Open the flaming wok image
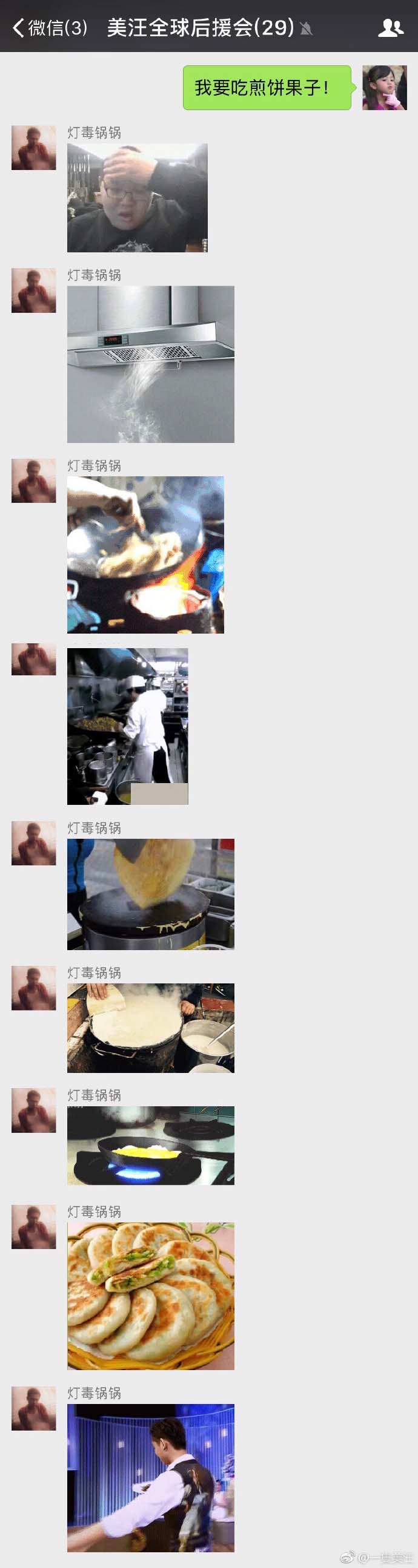418x1568 pixels. click(145, 554)
